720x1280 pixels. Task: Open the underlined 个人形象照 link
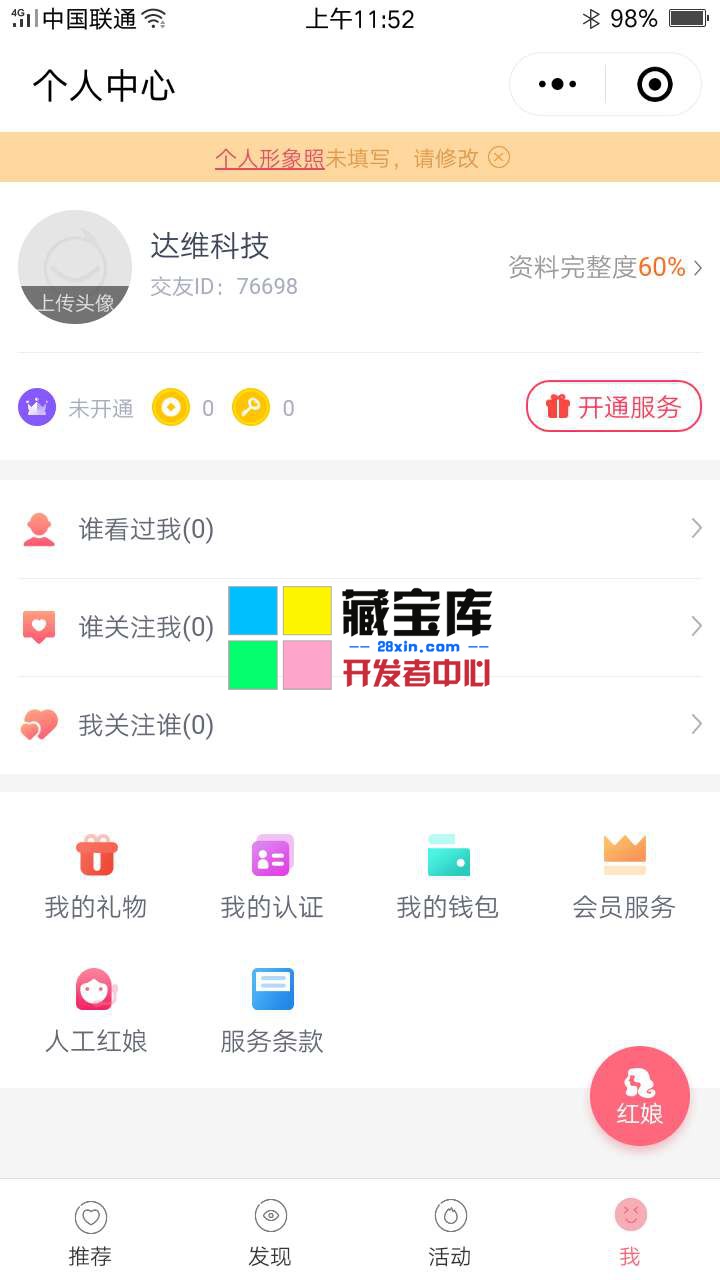coord(269,158)
